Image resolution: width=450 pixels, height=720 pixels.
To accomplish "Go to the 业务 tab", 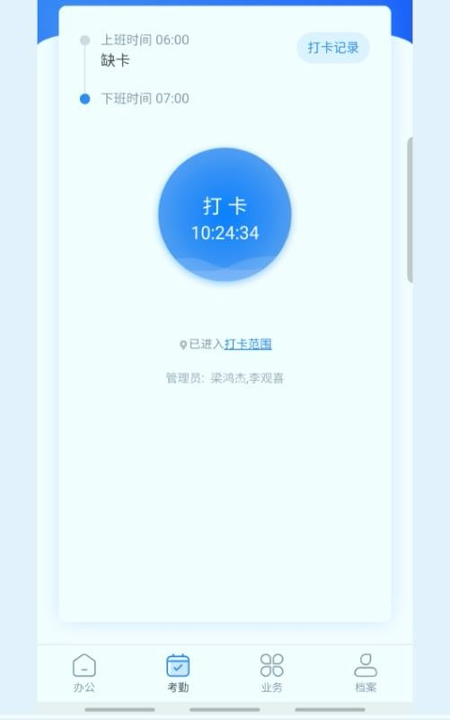I will (272, 673).
